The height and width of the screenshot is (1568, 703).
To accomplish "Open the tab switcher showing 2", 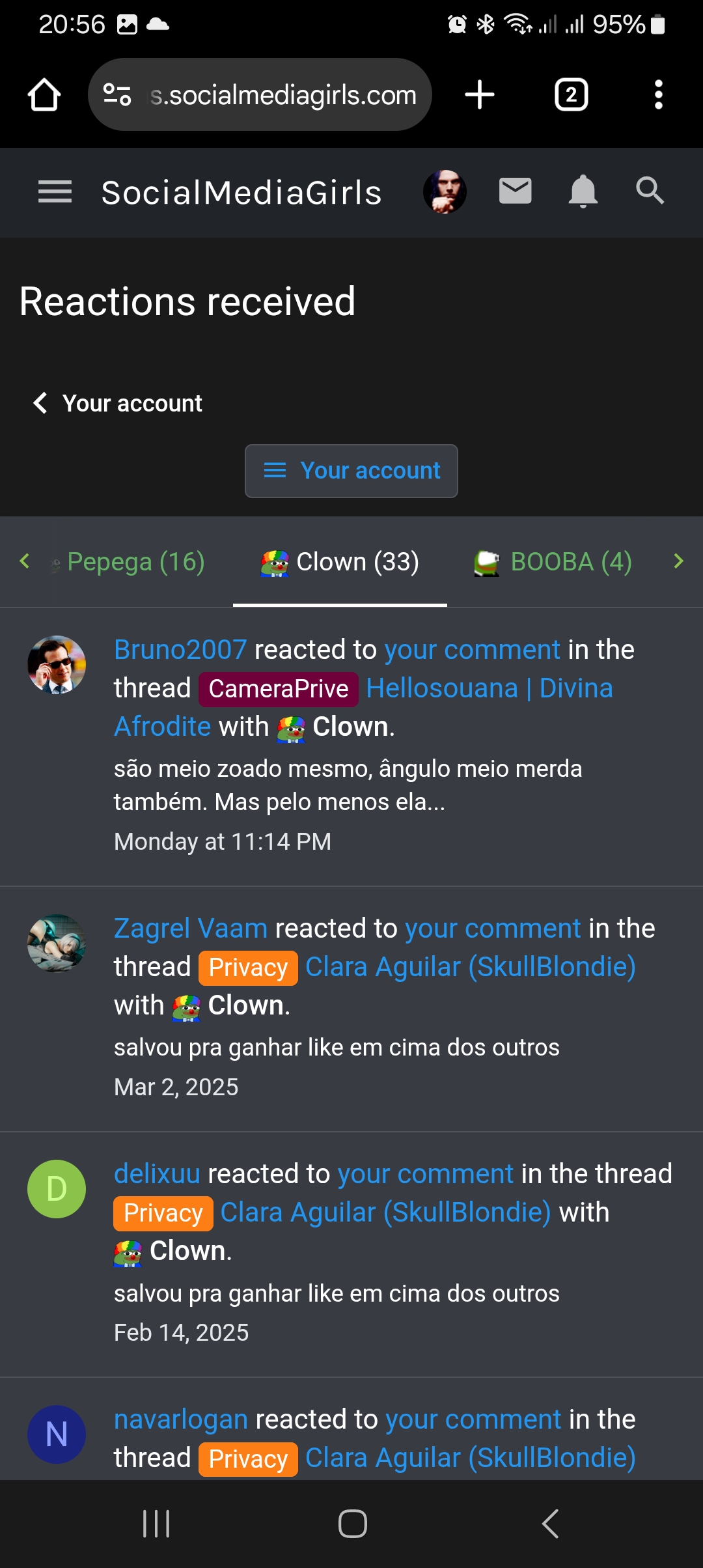I will tap(571, 95).
